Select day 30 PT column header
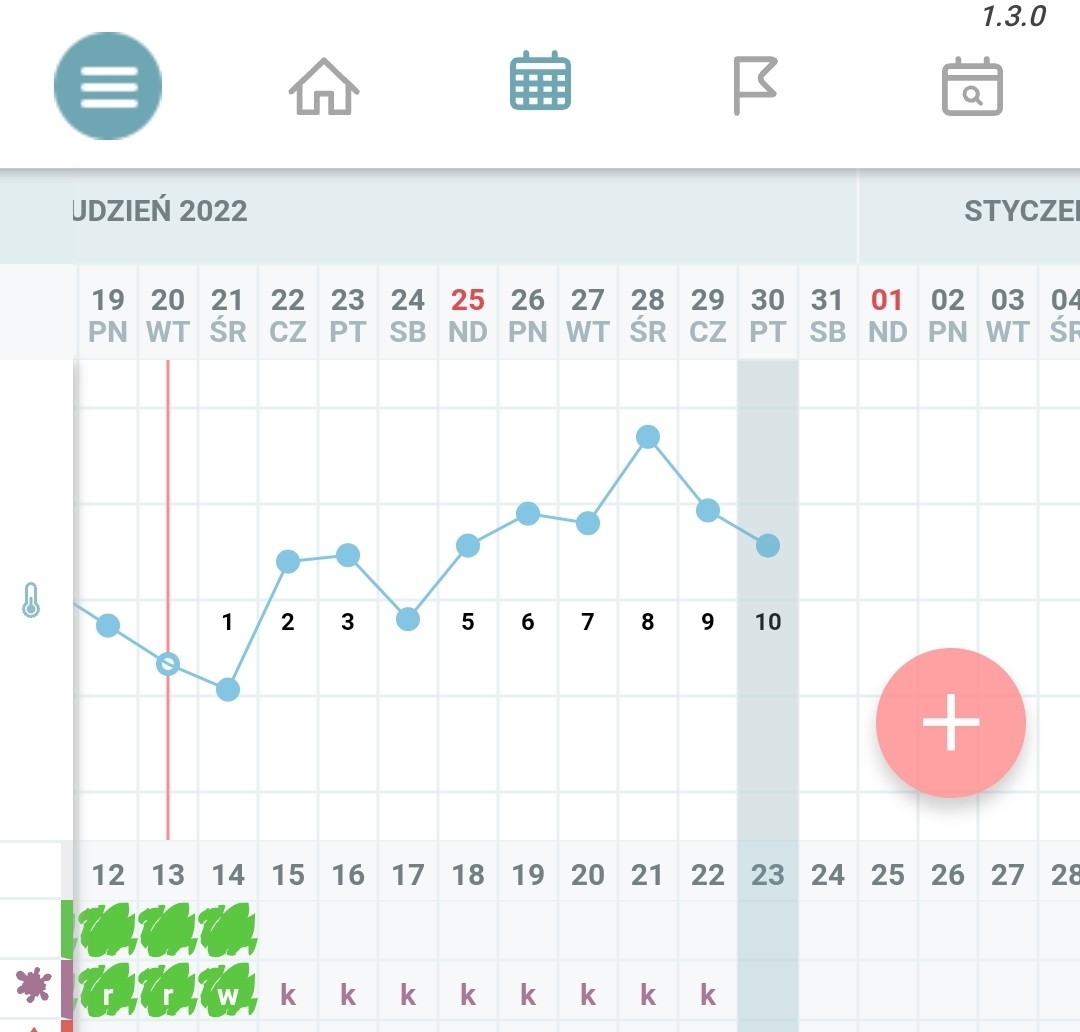 coord(767,314)
